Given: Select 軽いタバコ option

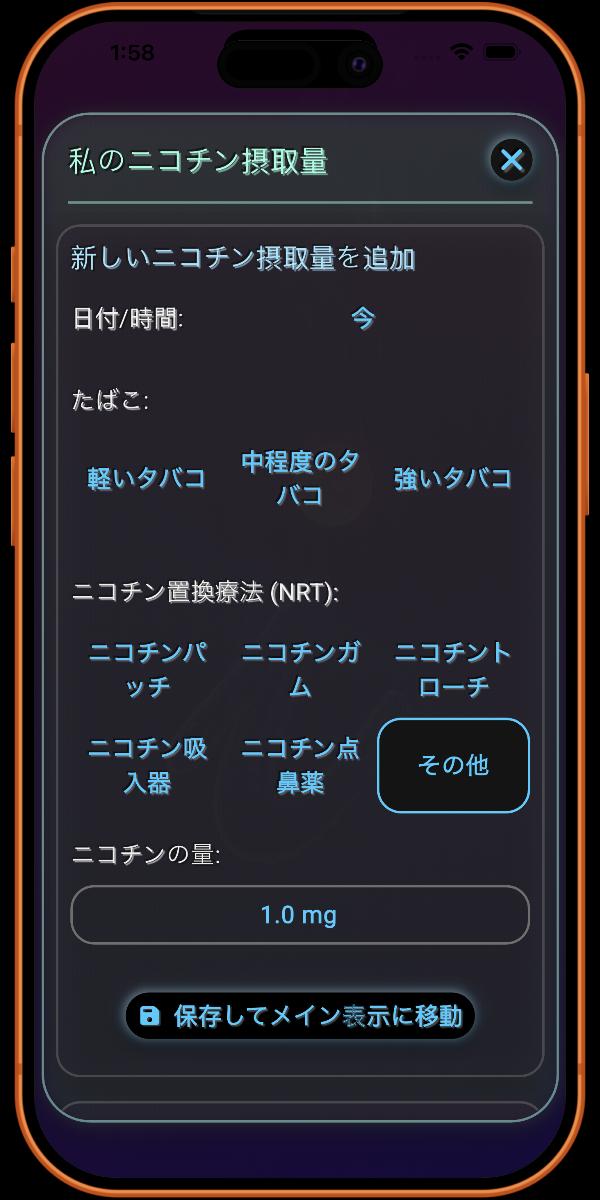Looking at the screenshot, I should click(x=147, y=478).
